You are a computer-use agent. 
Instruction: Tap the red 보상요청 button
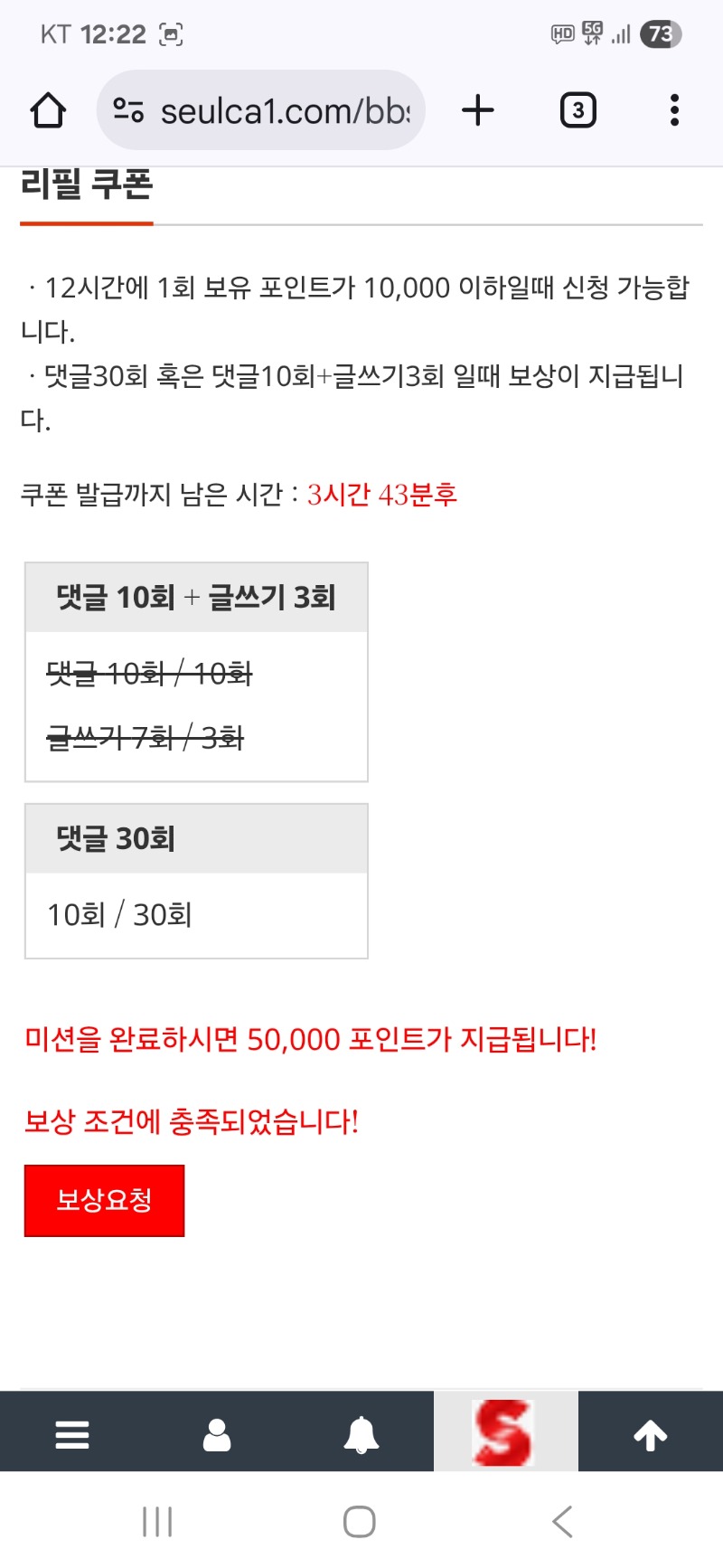tap(104, 1200)
